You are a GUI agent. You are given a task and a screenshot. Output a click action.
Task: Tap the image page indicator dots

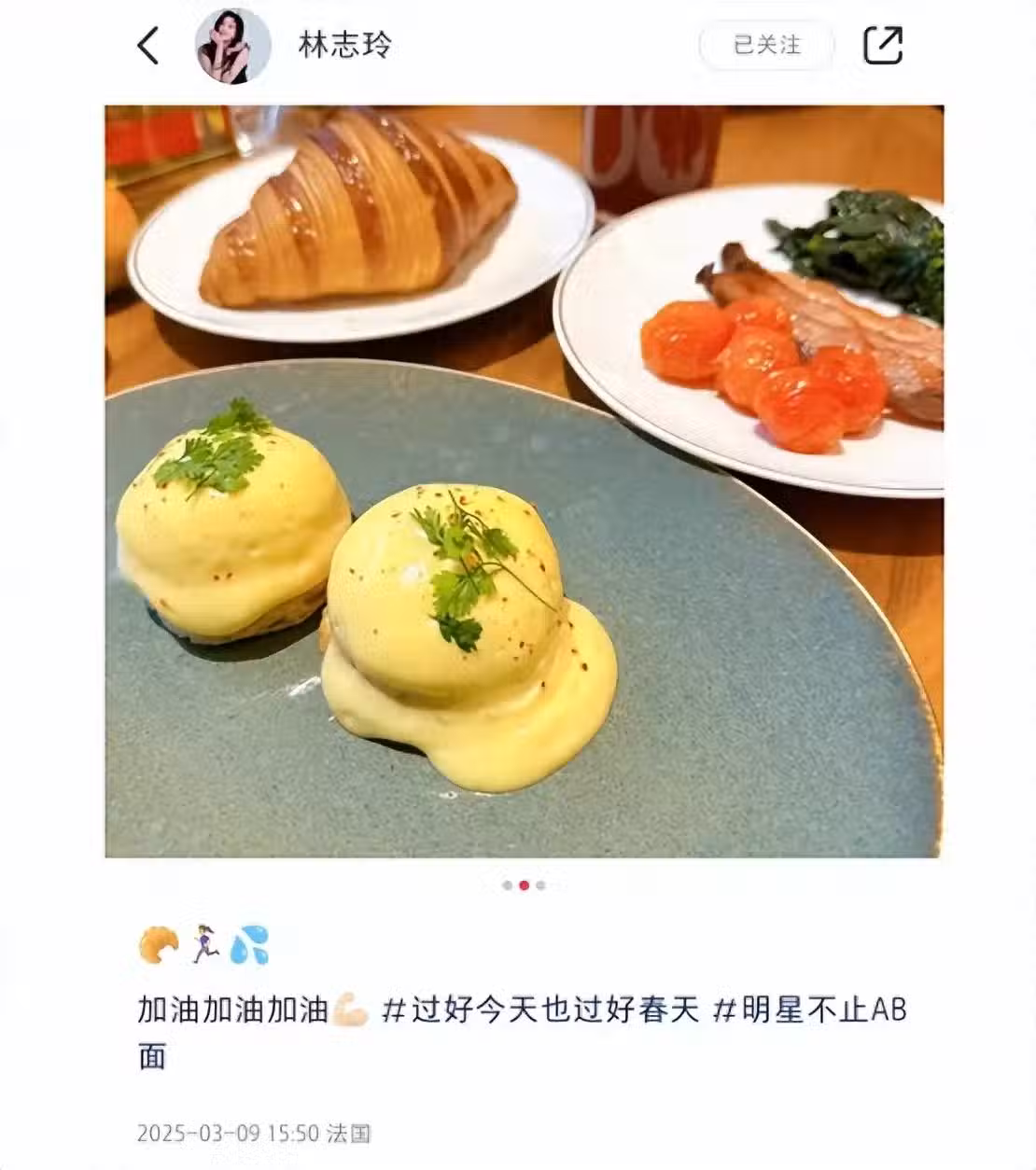pos(524,884)
